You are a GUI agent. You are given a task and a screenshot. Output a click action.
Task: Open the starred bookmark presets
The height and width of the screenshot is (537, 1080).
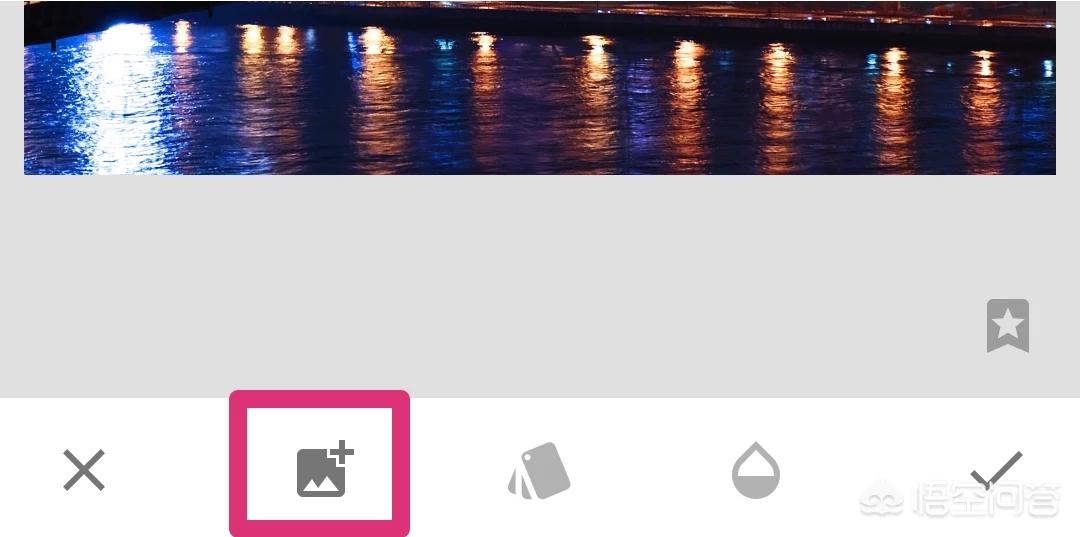1008,325
